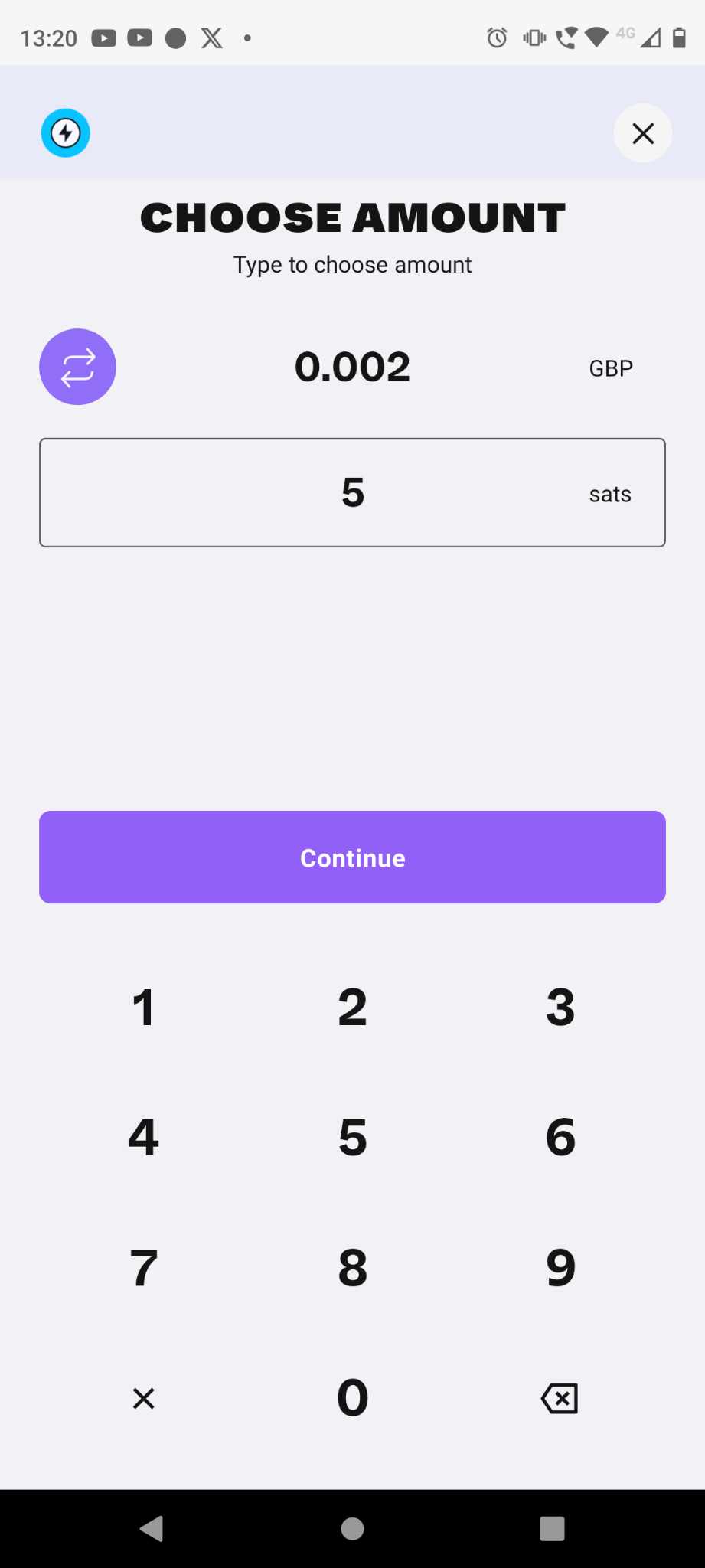Screen dimensions: 705x1568
Task: Go back using system navigation bar
Action: point(152,1528)
